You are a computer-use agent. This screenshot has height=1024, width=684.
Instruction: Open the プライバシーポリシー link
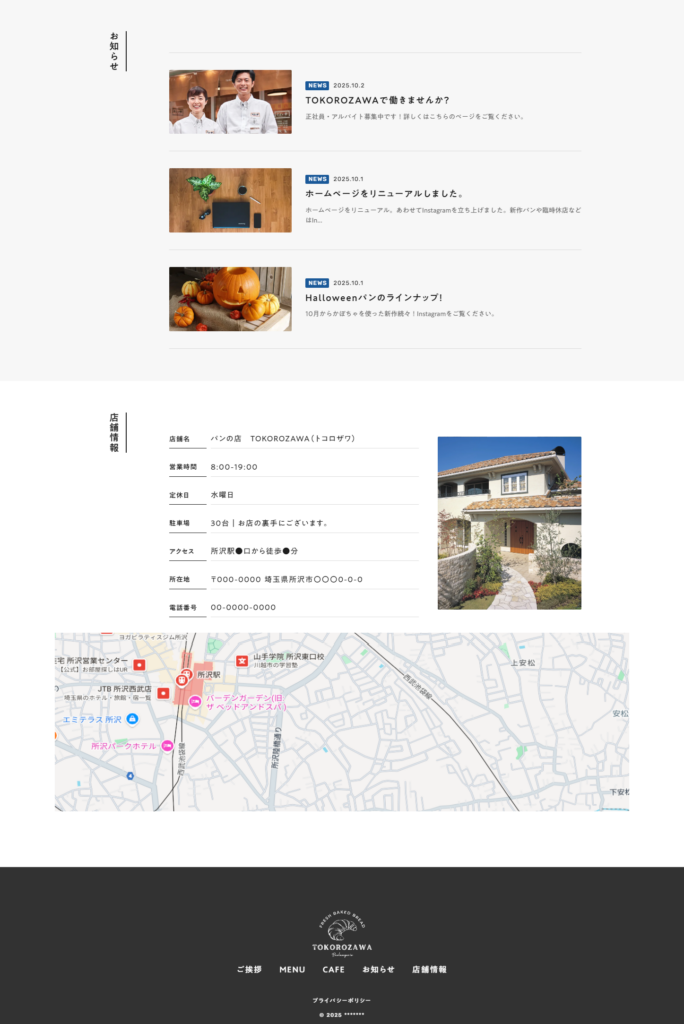[341, 1000]
